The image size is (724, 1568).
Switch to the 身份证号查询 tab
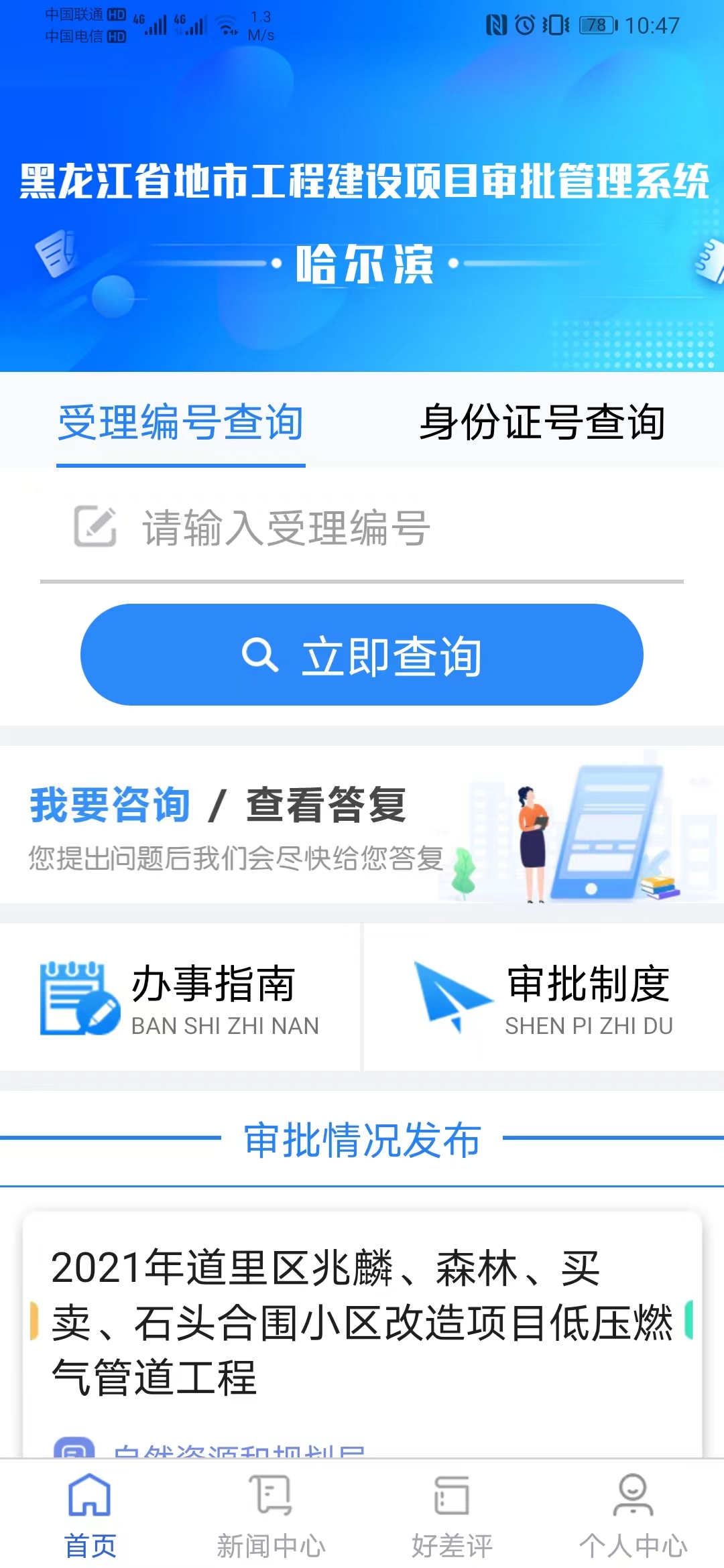coord(542,422)
